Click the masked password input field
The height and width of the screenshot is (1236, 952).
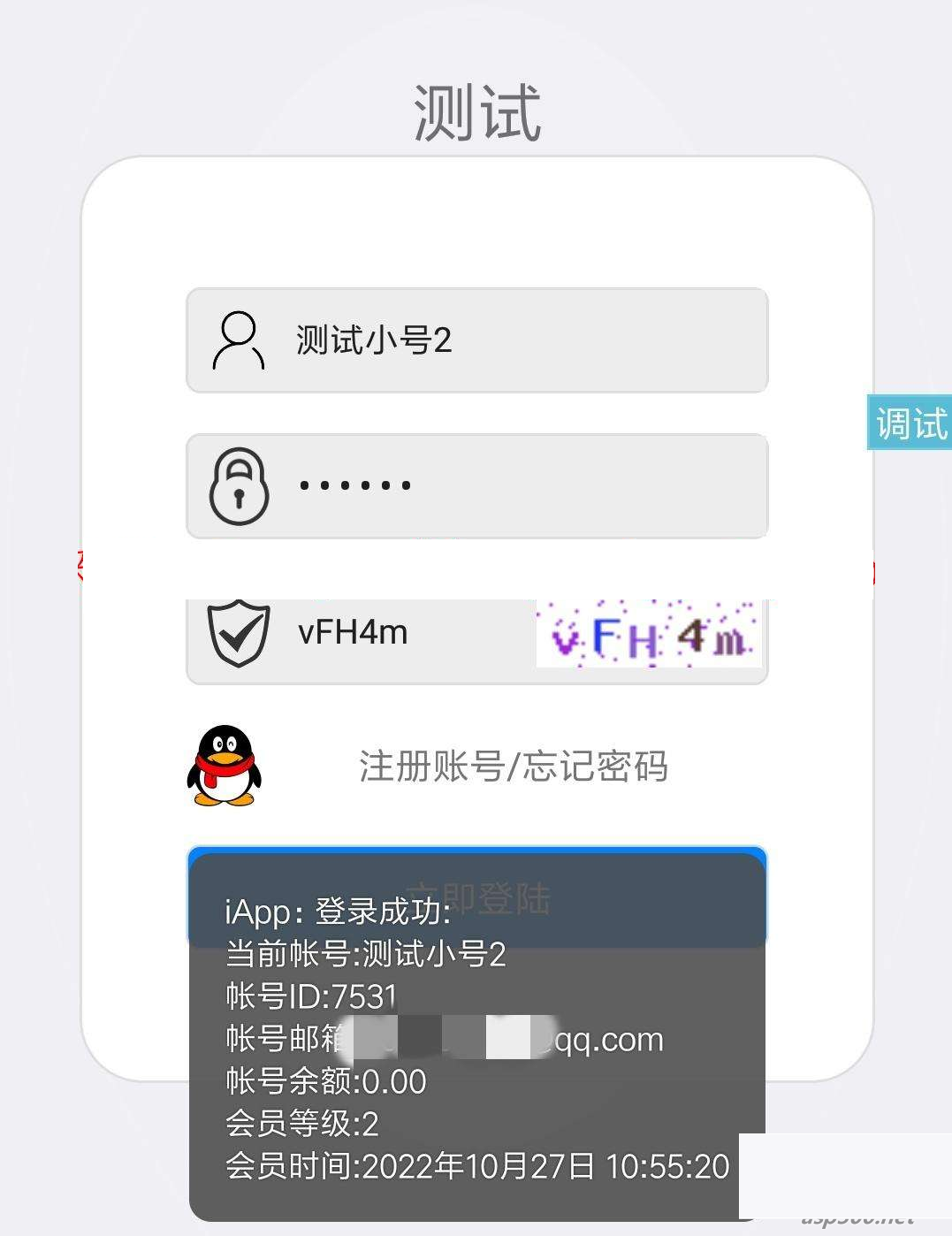(x=486, y=486)
